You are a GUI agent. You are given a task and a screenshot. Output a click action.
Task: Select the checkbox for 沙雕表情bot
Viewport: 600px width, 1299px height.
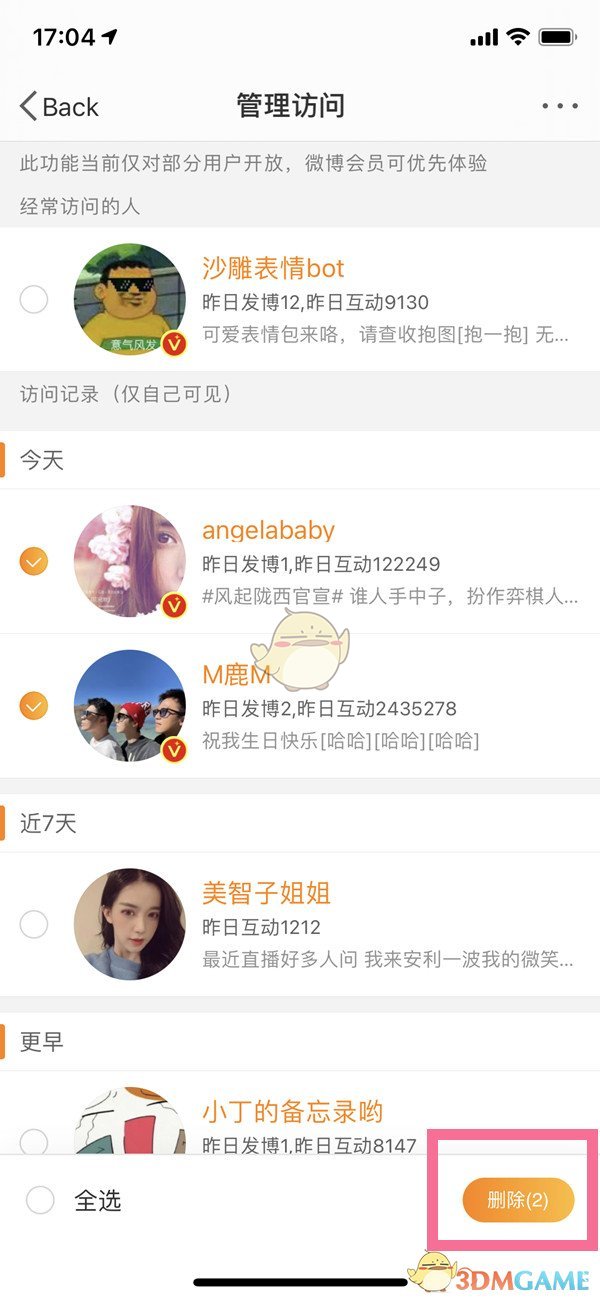tap(34, 299)
